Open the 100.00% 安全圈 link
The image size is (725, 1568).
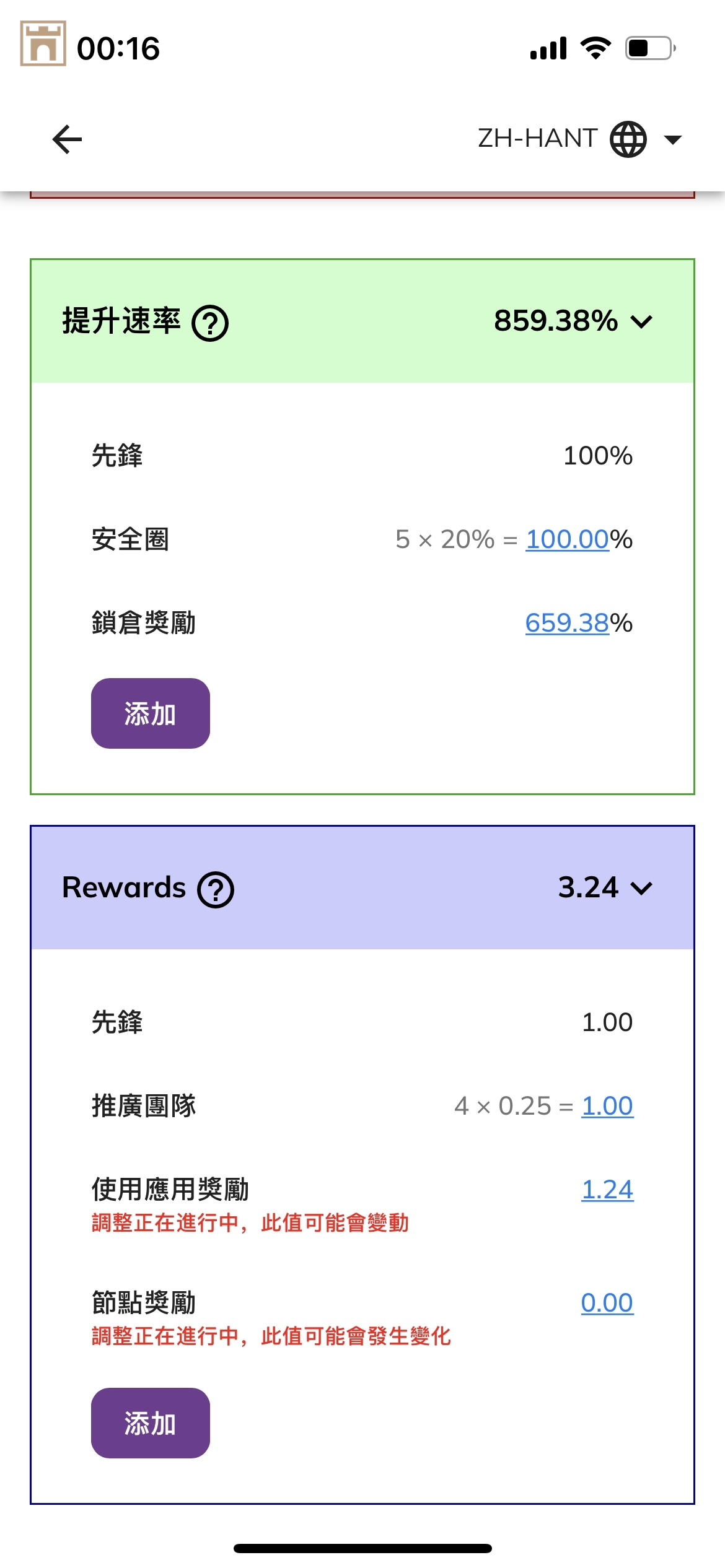pyautogui.click(x=567, y=539)
